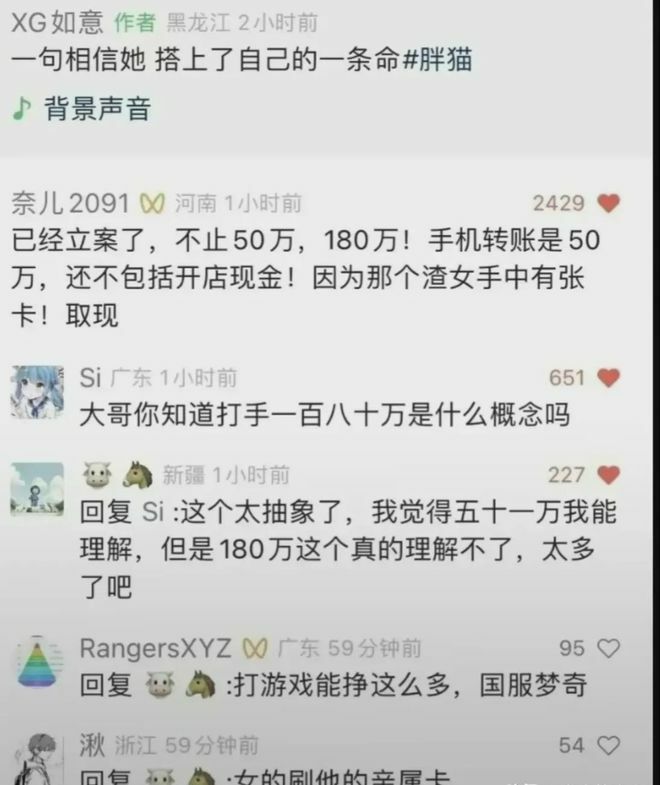Like the Xinjiang reply with 227 likes

click(x=607, y=475)
